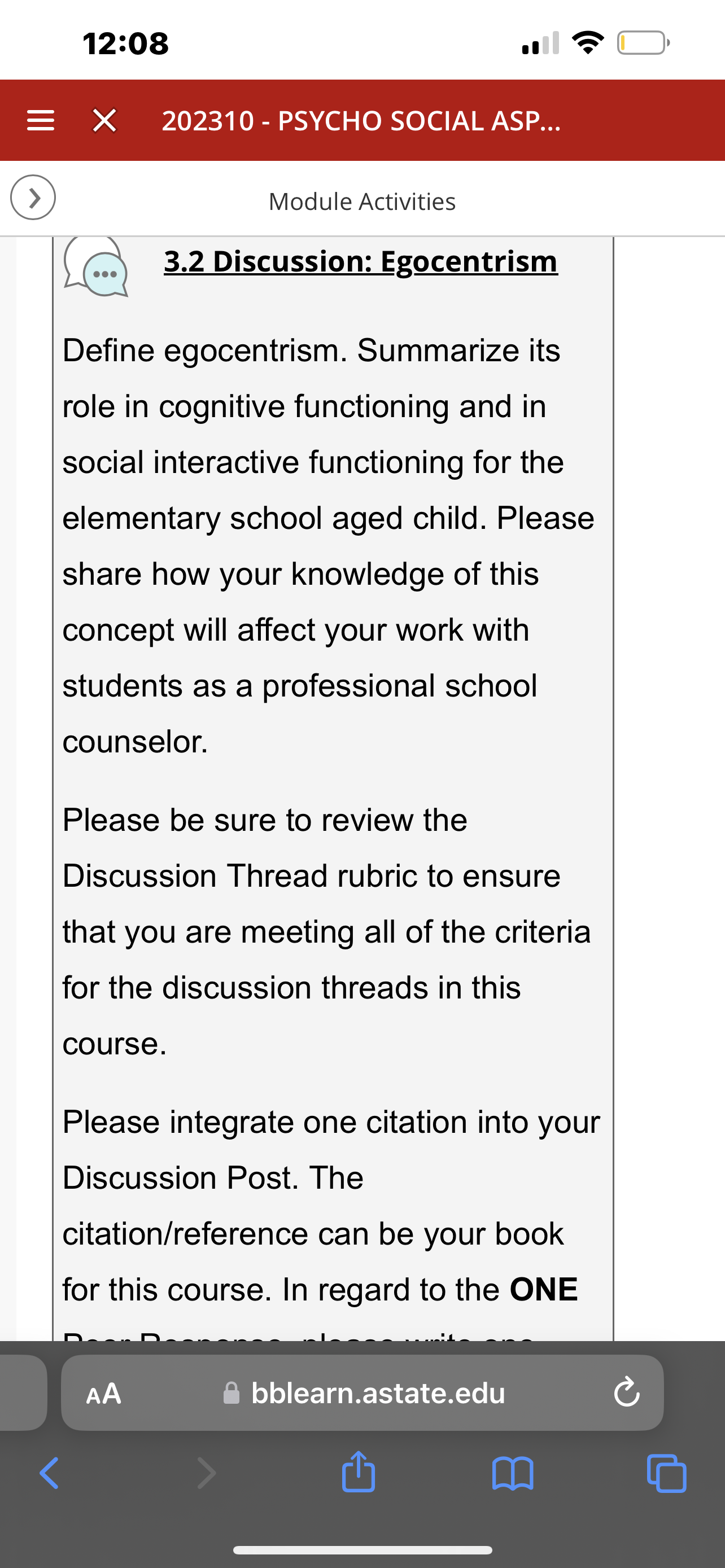
Task: Go back to the previous page in Safari
Action: coord(49,1473)
